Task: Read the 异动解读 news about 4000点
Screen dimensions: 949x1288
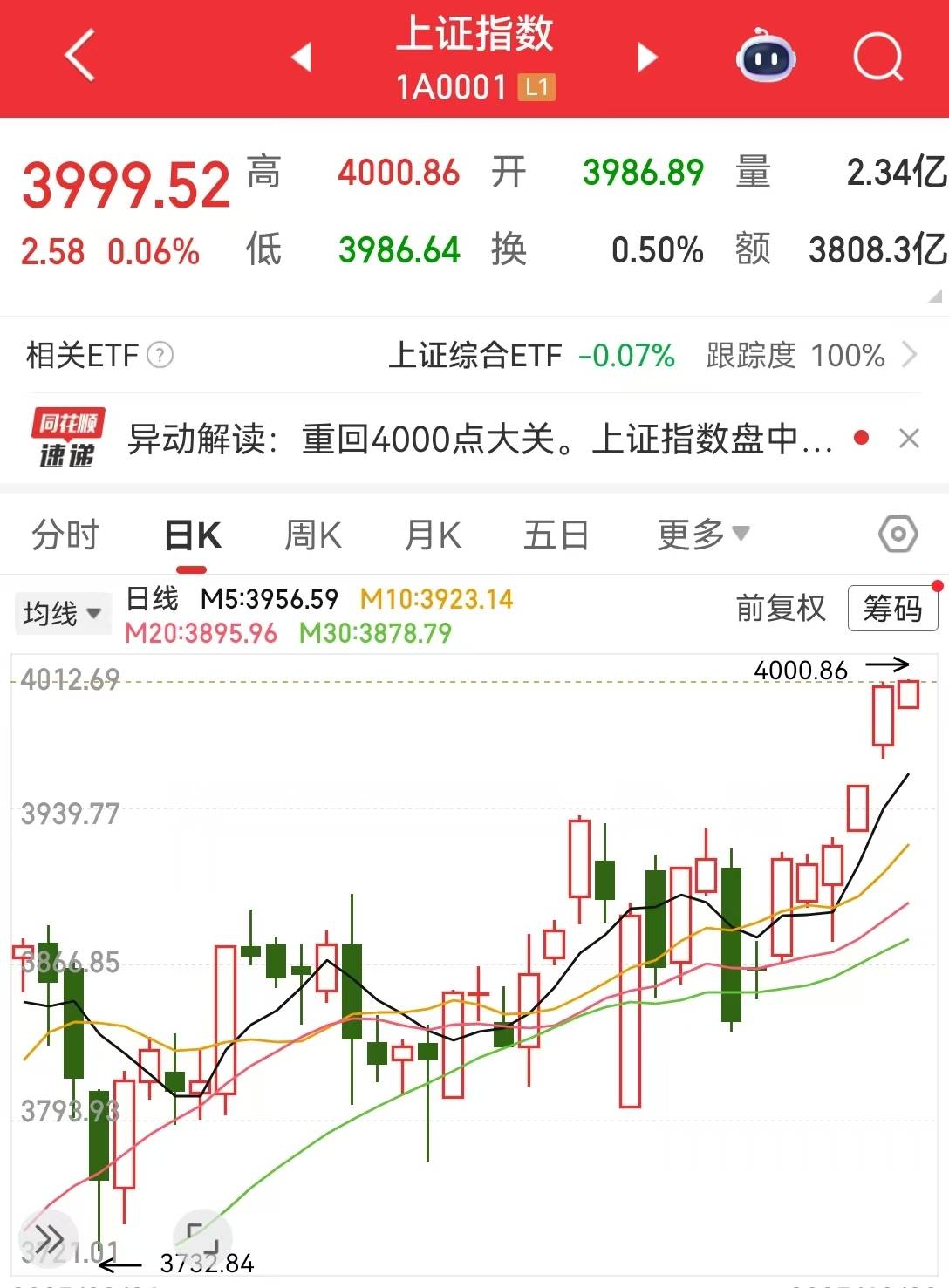Action: 480,439
